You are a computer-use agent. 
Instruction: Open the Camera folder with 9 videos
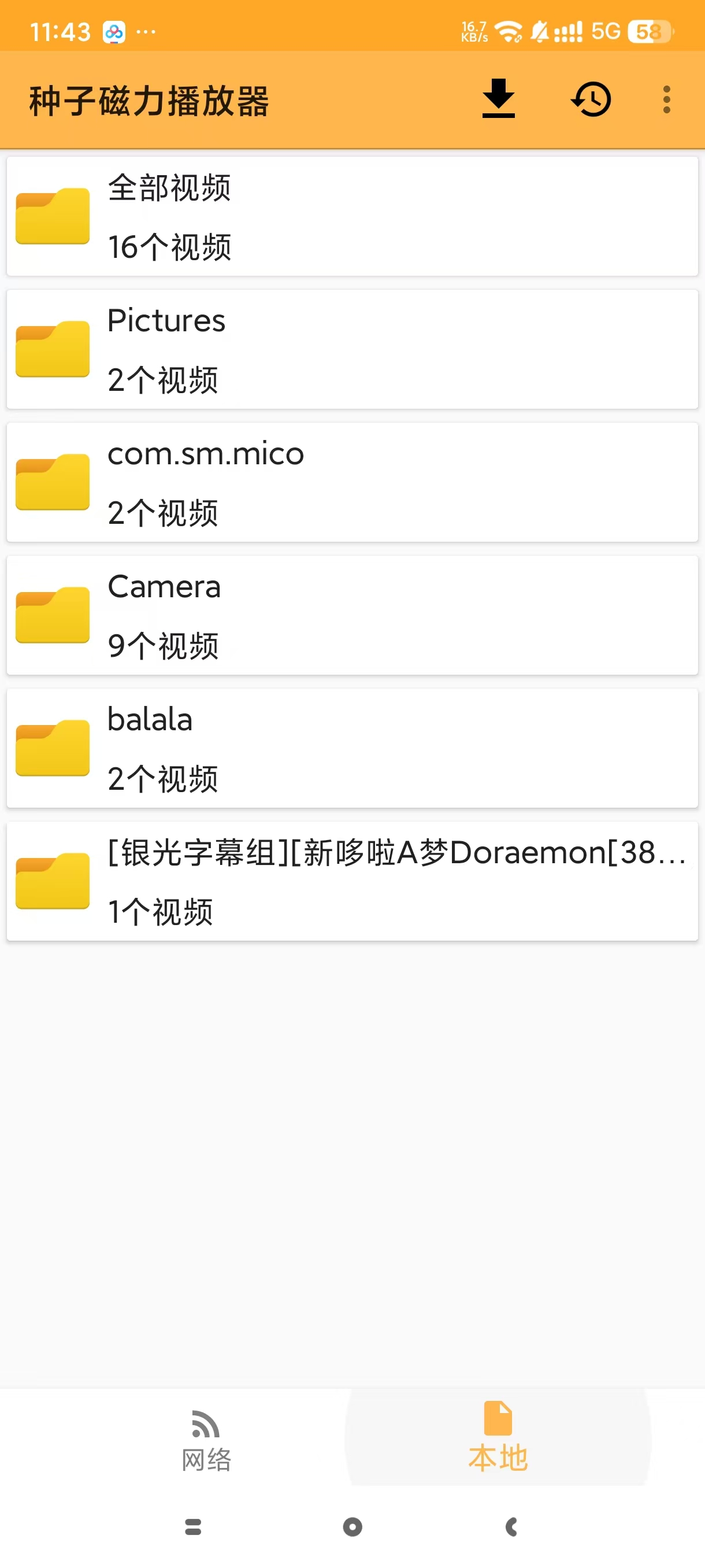pyautogui.click(x=351, y=615)
